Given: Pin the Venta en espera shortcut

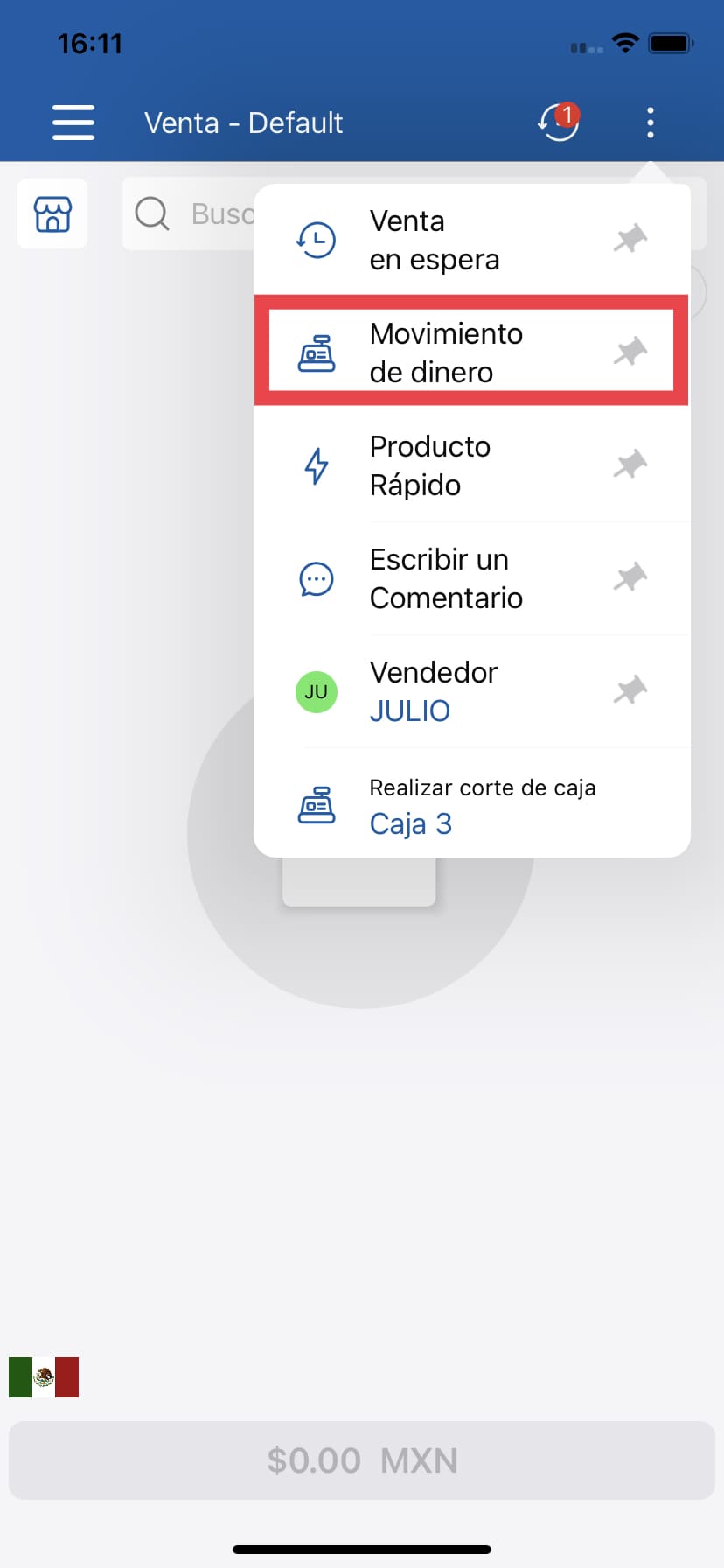Looking at the screenshot, I should pyautogui.click(x=631, y=239).
